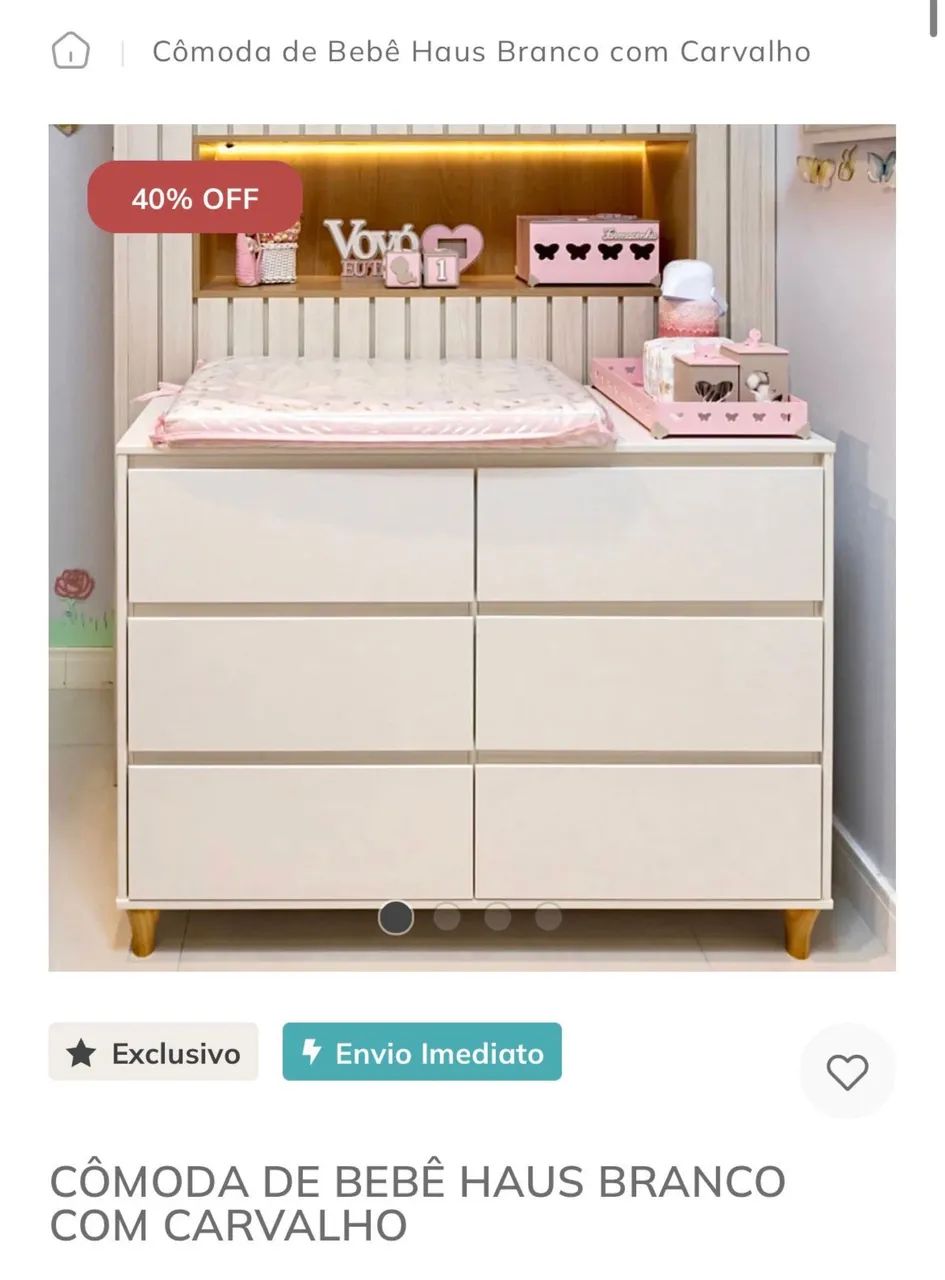Click the lightning bolt icon on Envio Imediato
Screen dimensions: 945x1280
(x=311, y=1052)
